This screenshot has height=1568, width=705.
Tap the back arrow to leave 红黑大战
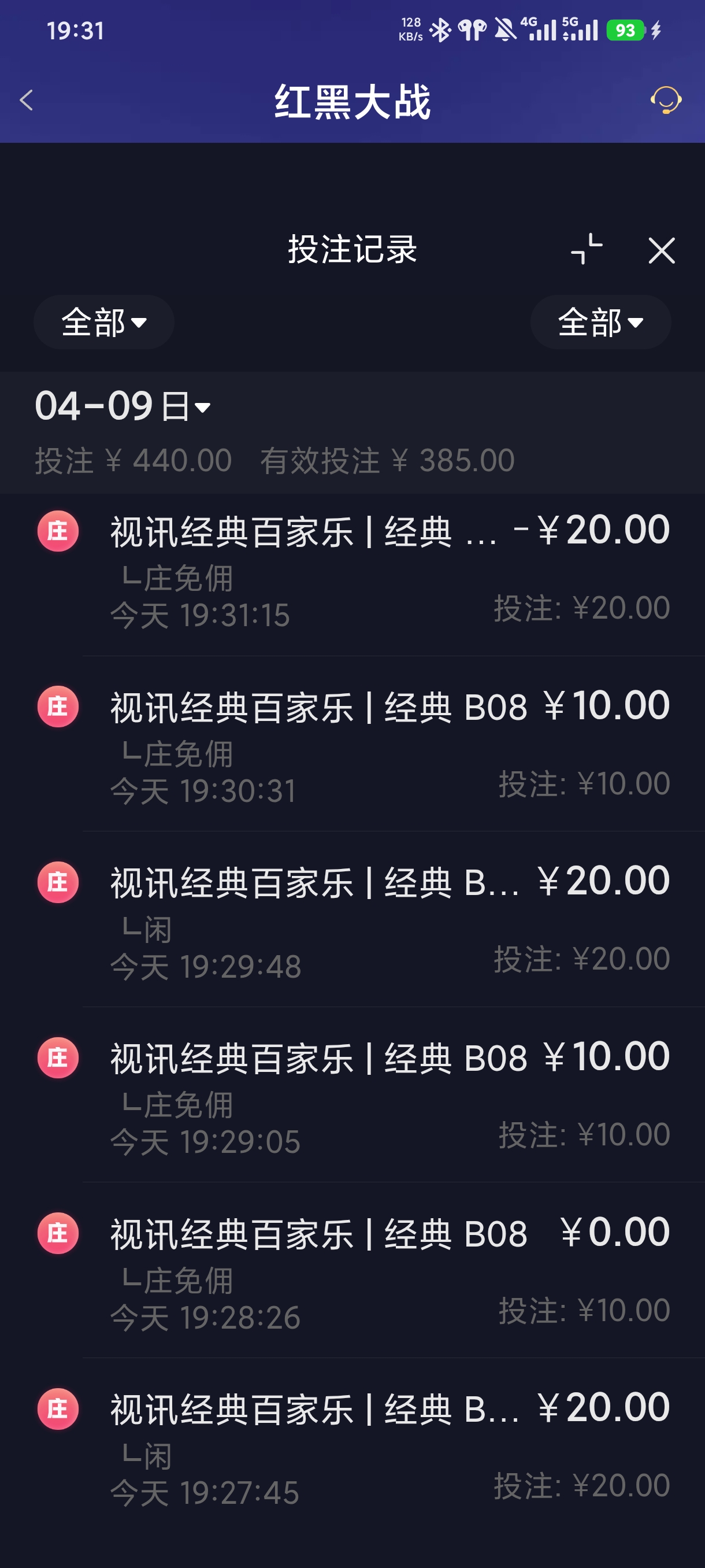coord(25,101)
